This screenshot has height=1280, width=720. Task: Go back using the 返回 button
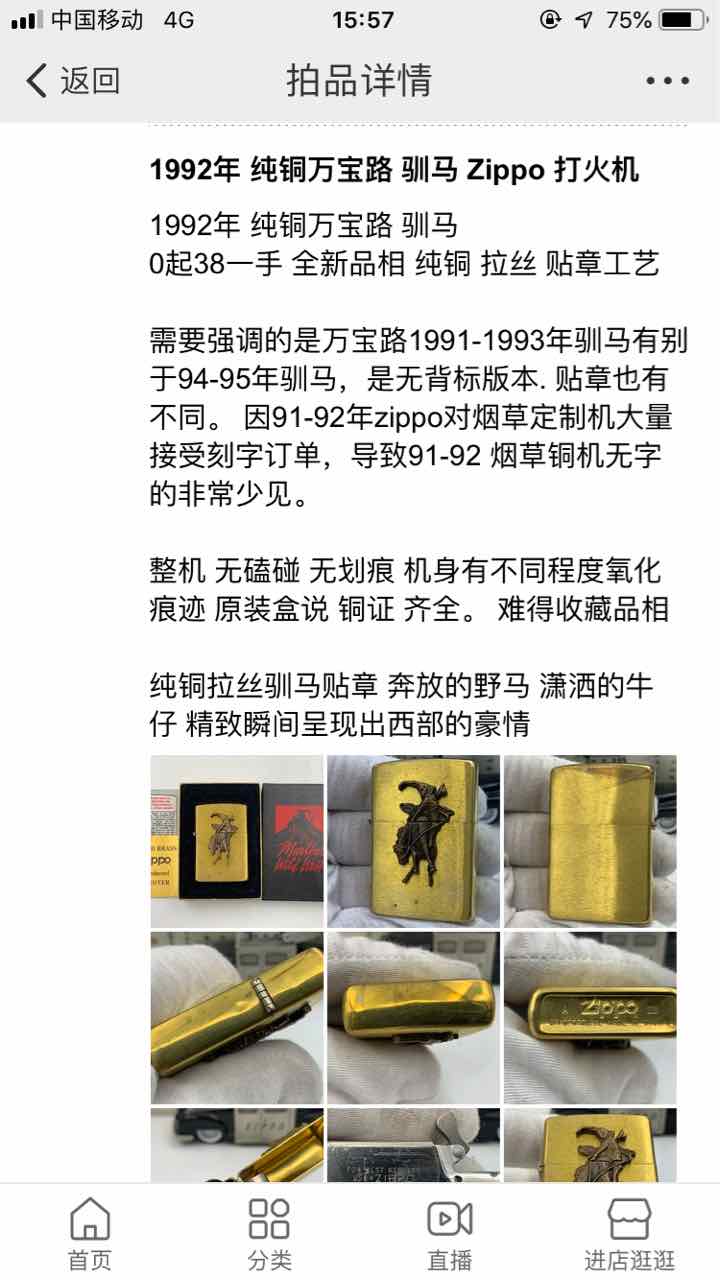click(72, 81)
